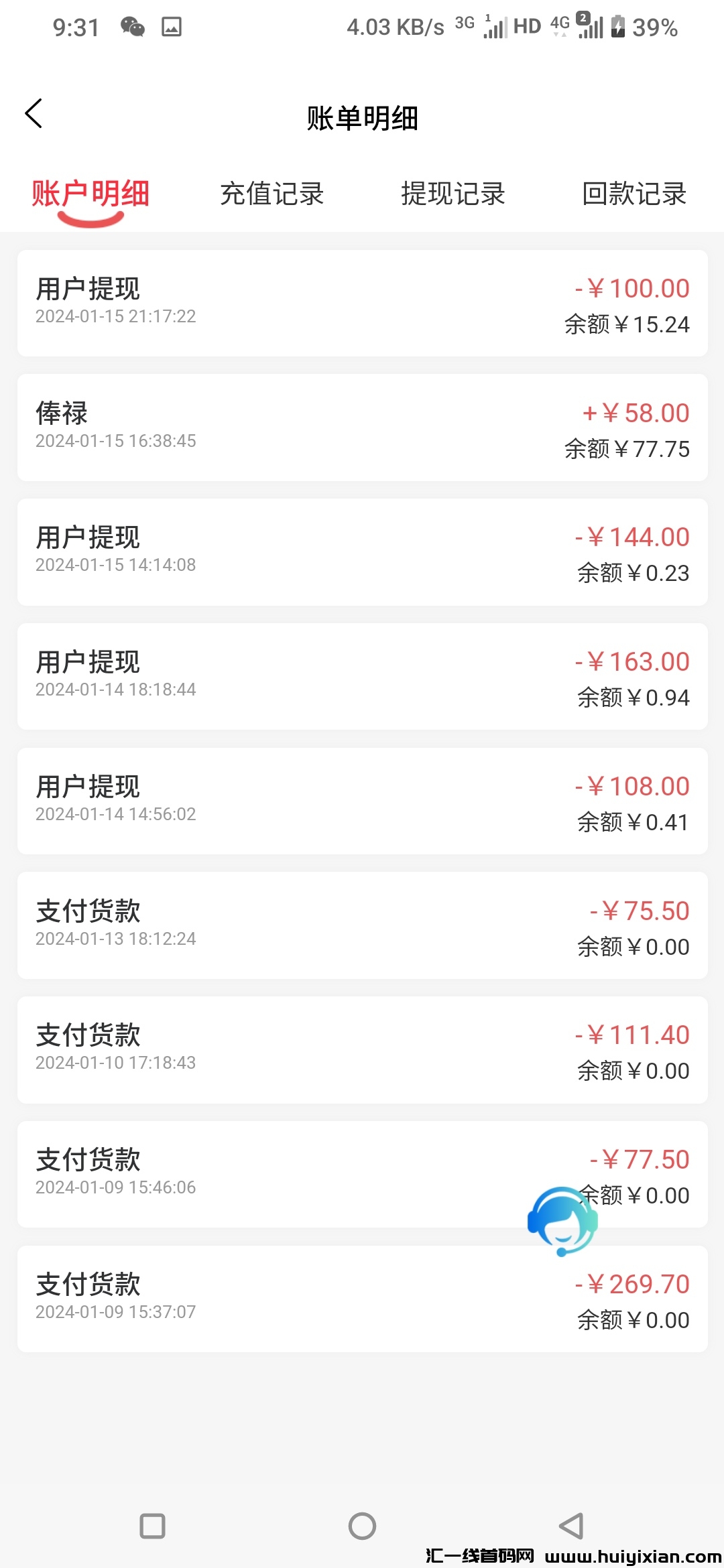Select the 账户明细 tab
The image size is (724, 1568).
point(90,194)
